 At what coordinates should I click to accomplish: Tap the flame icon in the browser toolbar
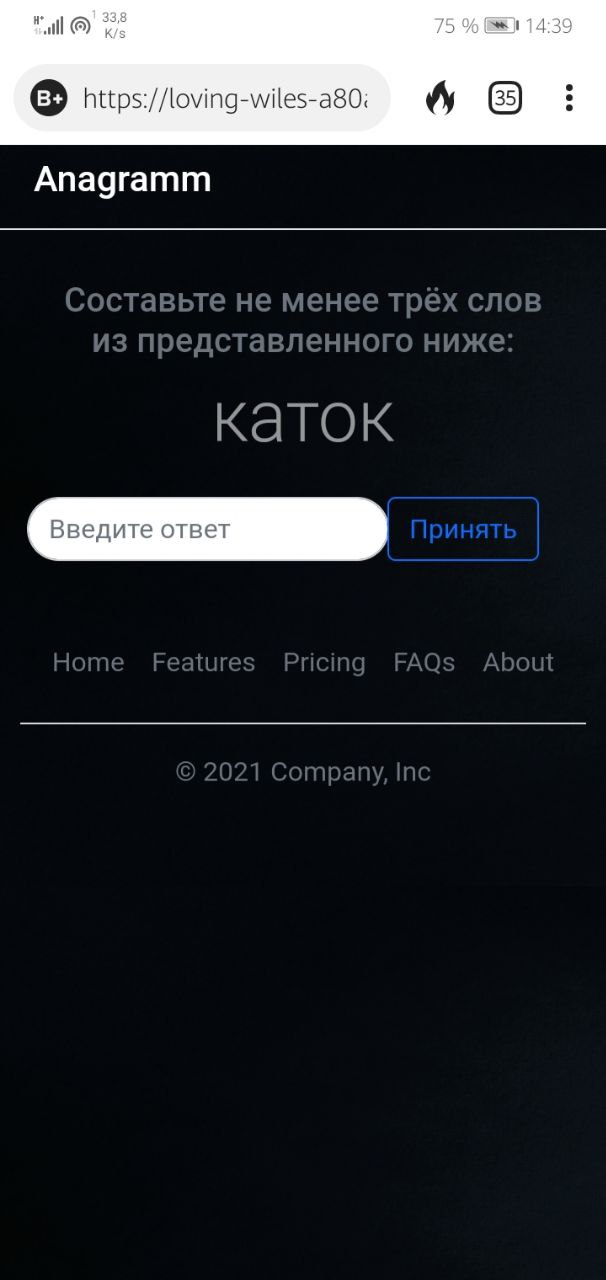440,98
